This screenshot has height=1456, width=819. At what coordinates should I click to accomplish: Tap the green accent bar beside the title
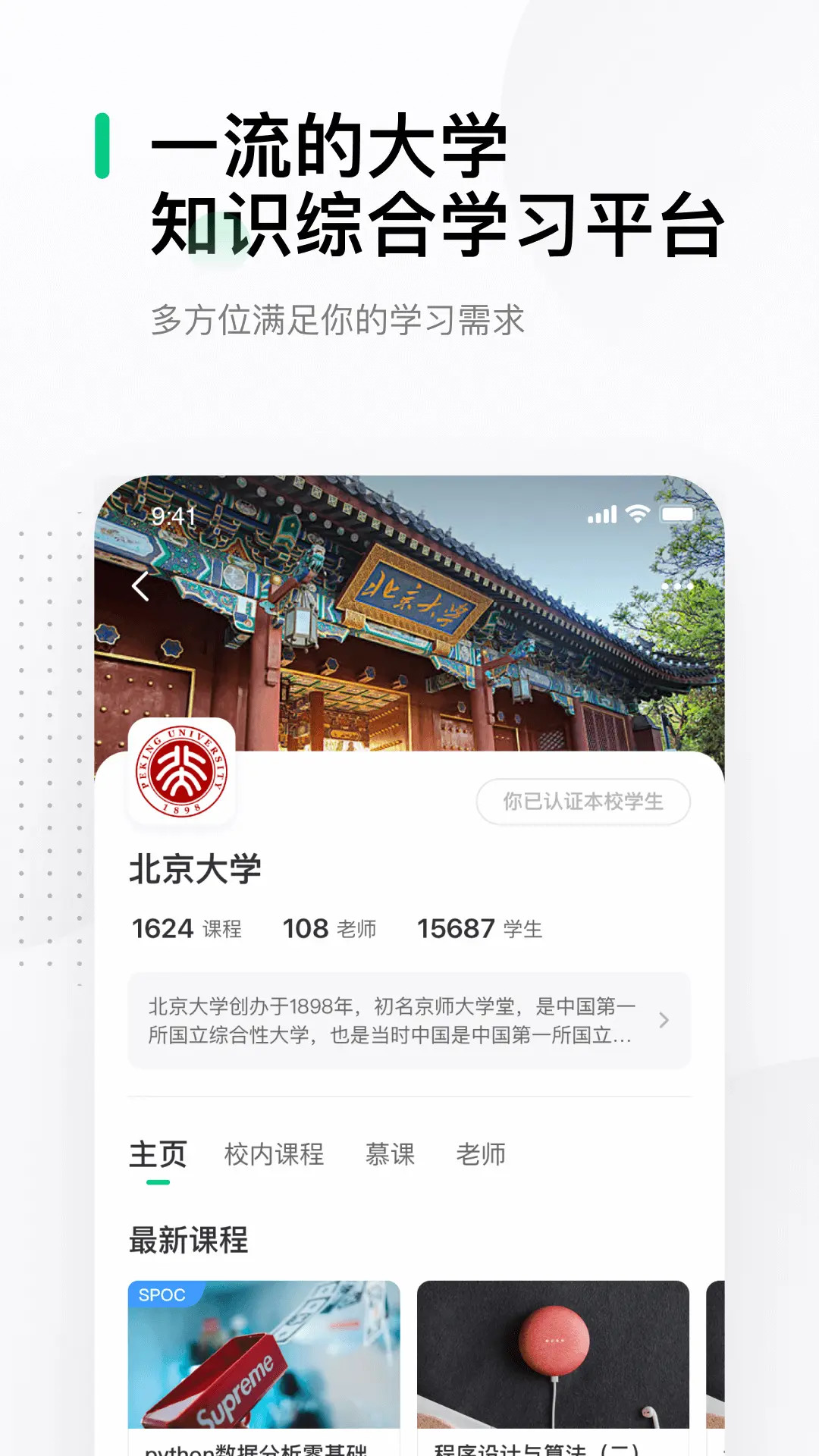pyautogui.click(x=101, y=144)
